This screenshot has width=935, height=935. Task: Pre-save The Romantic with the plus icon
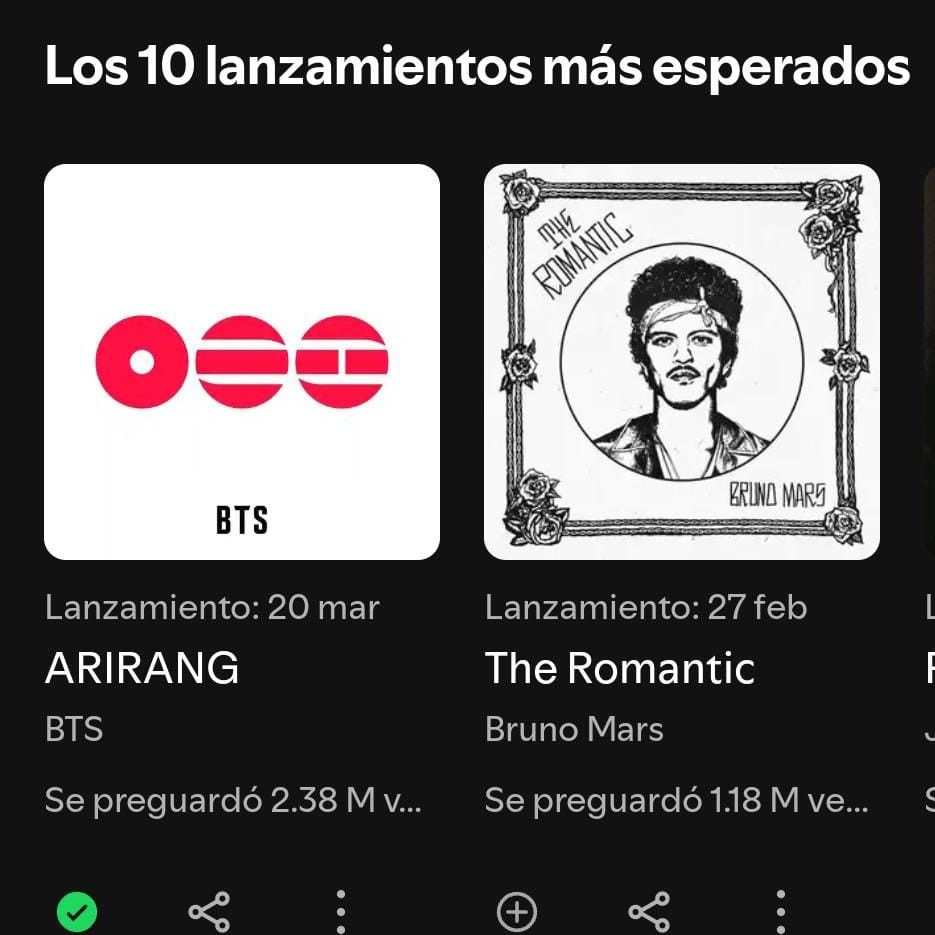517,911
